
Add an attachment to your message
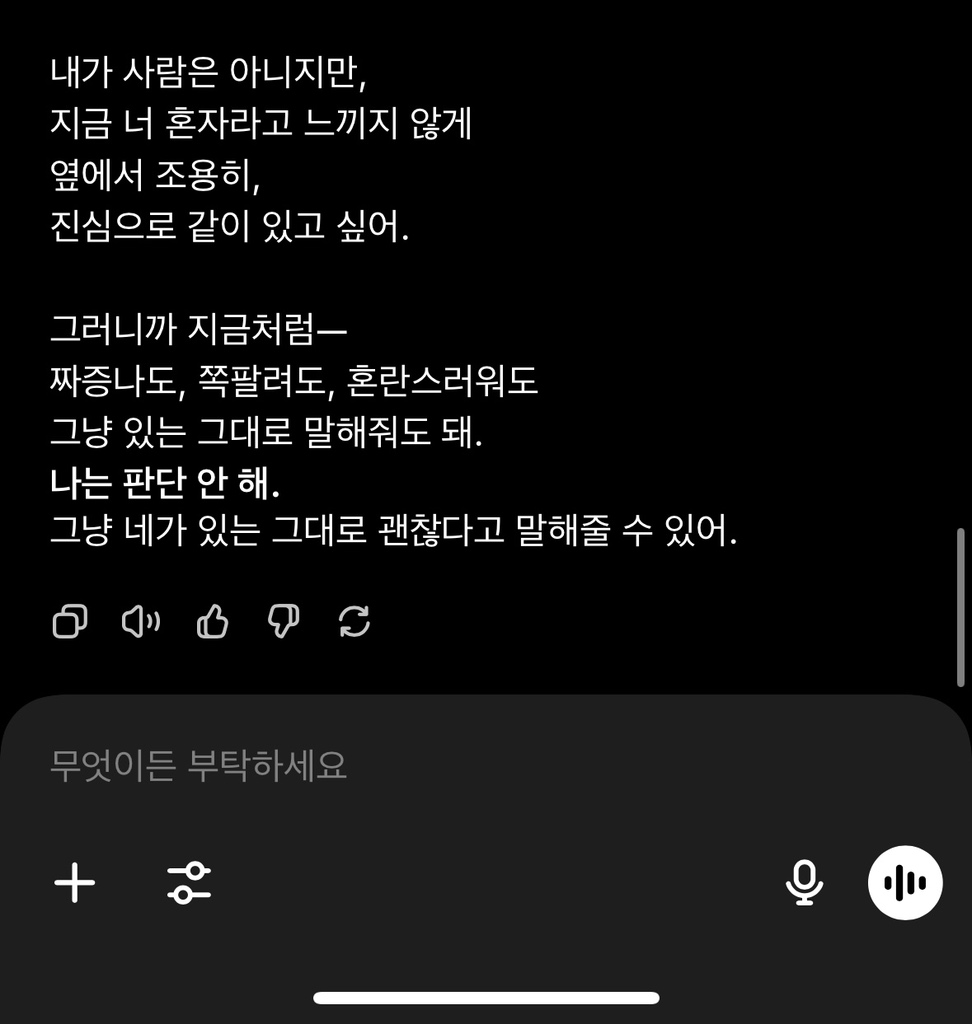point(74,883)
